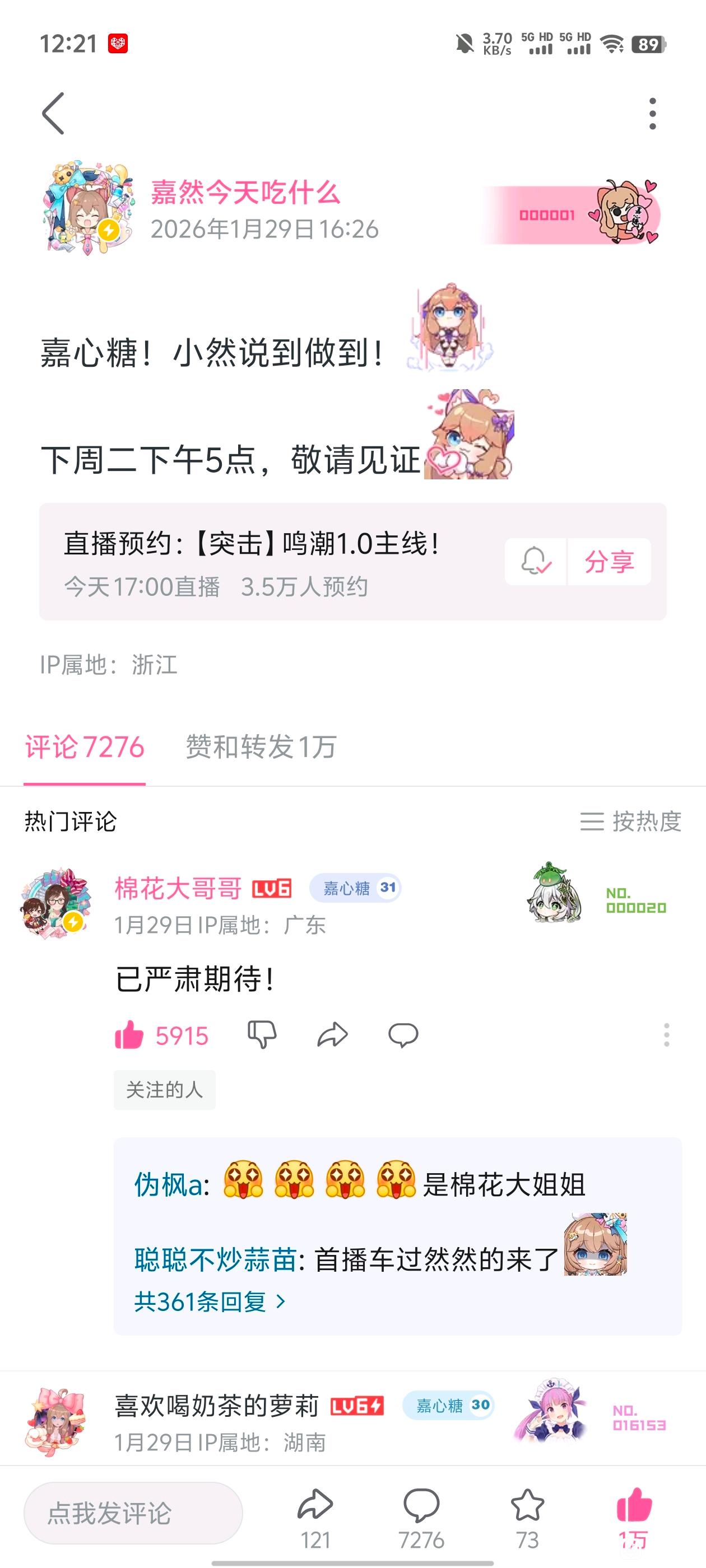Forward 棉花大哥哥's comment

tap(333, 1035)
